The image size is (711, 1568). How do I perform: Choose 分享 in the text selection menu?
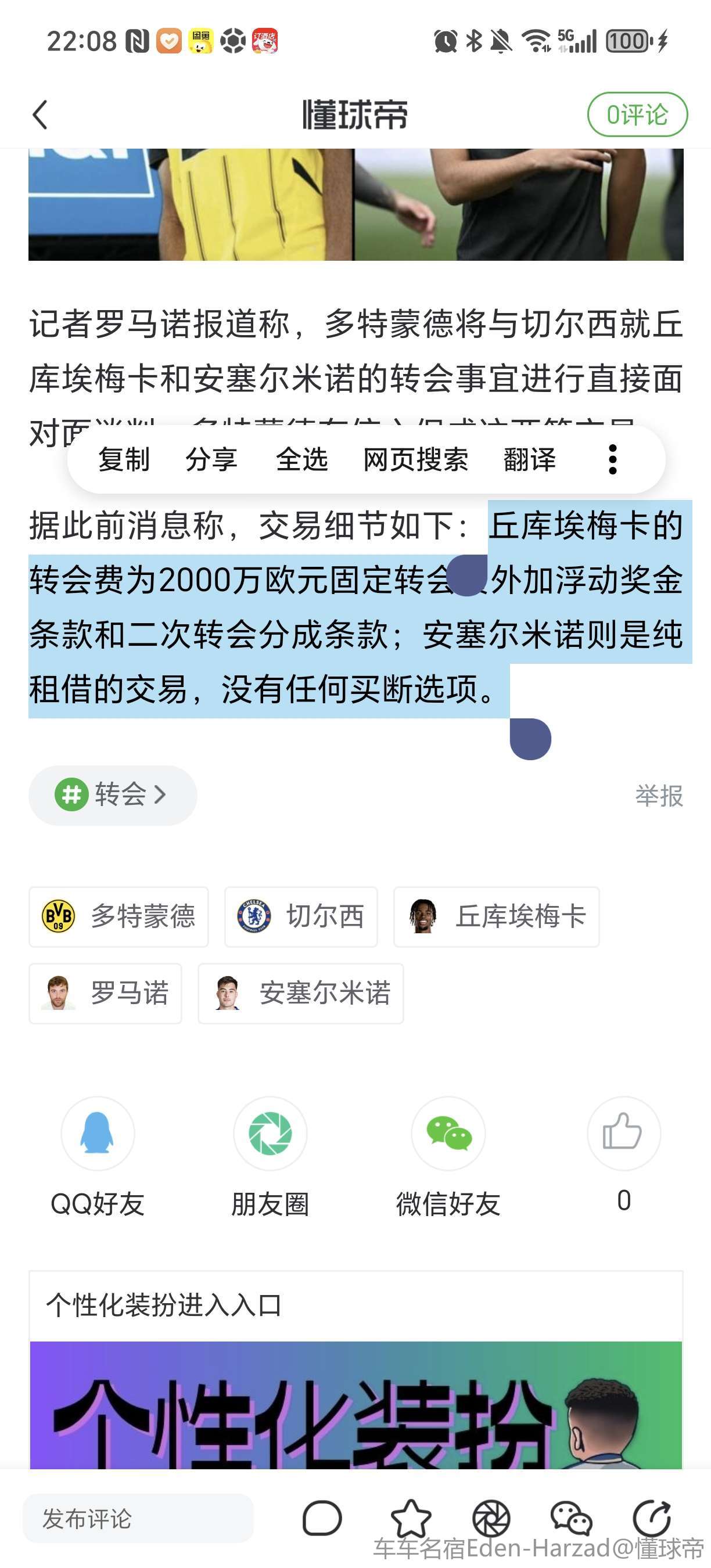(211, 459)
